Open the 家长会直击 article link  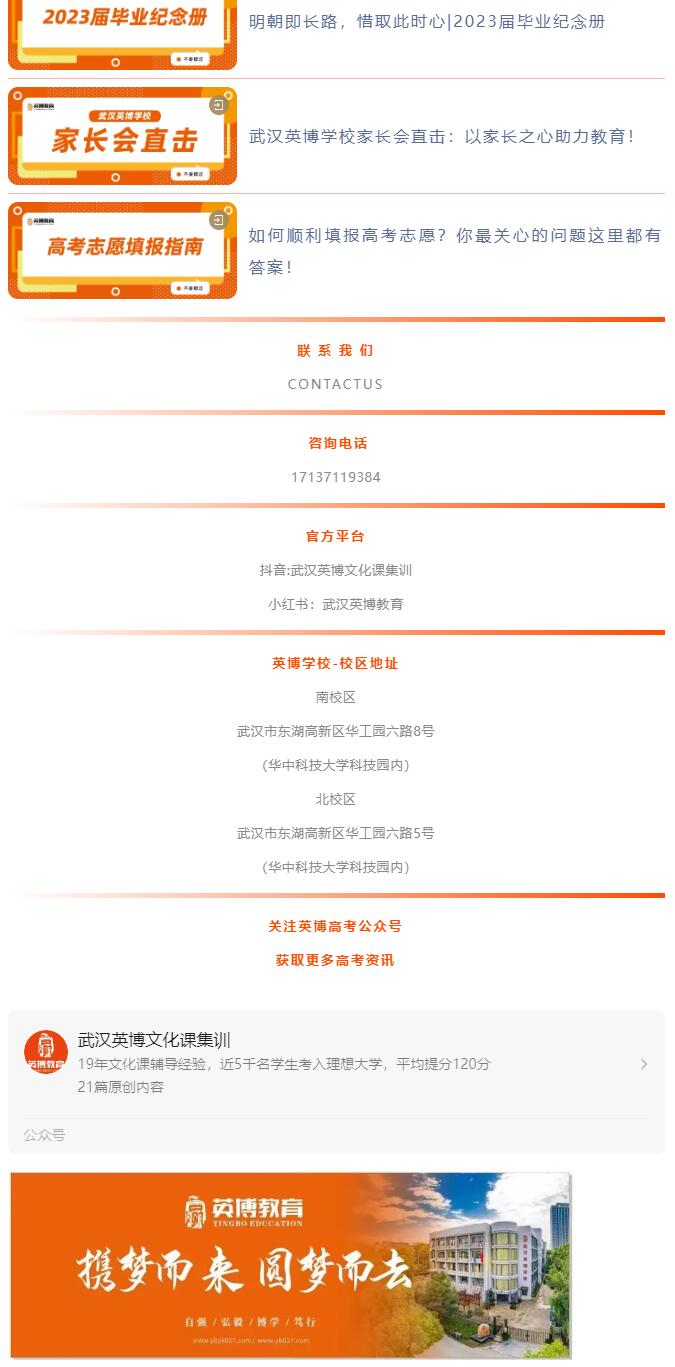click(441, 136)
